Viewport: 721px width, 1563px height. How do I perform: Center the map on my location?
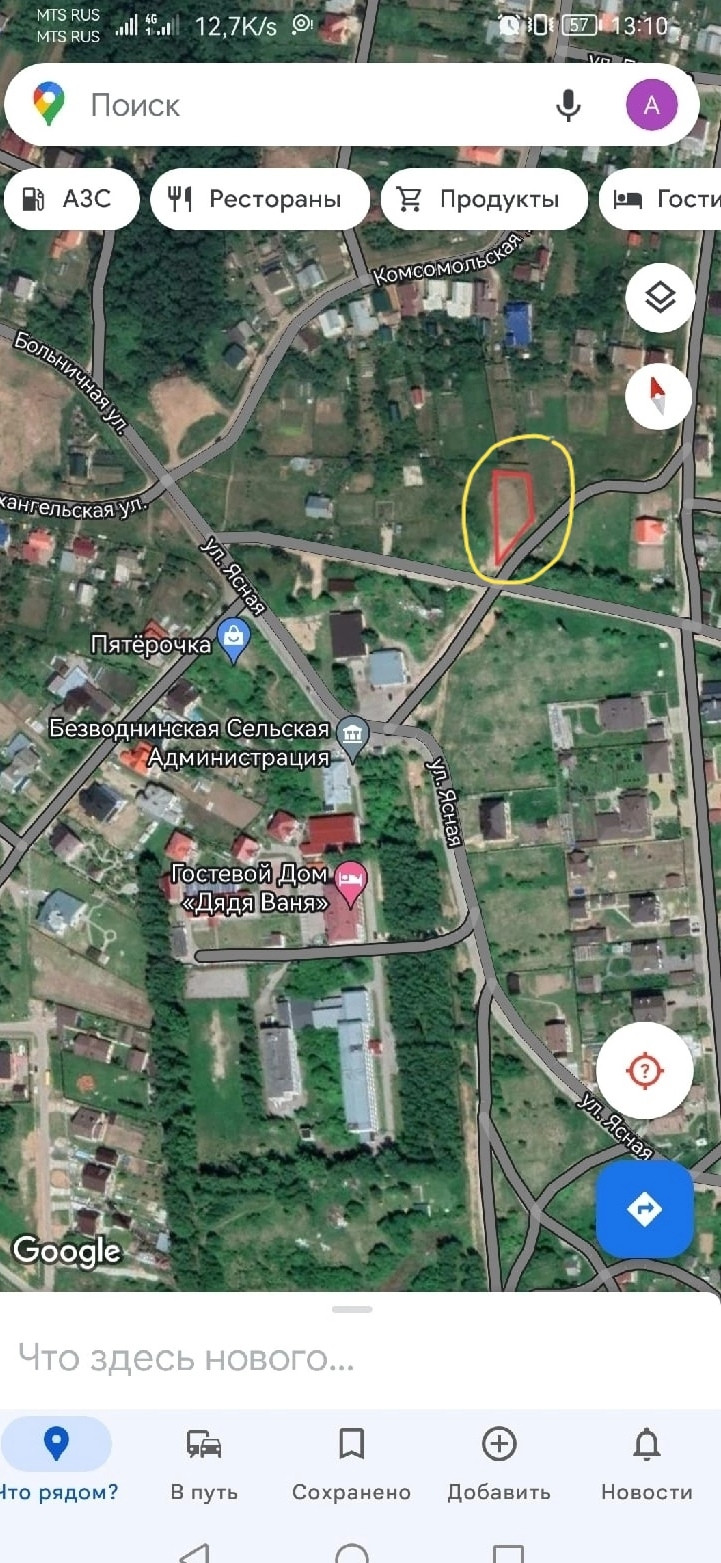coord(645,1071)
